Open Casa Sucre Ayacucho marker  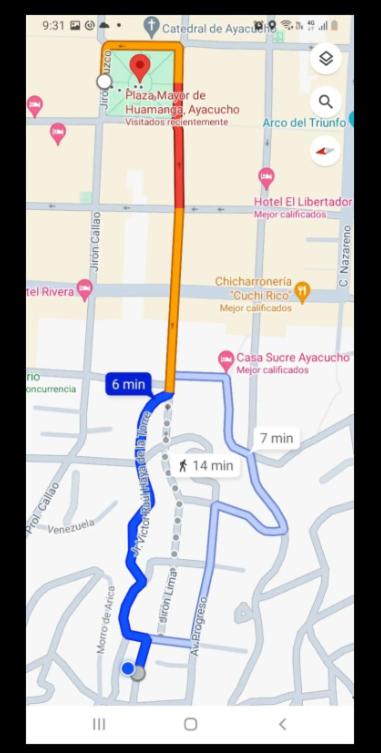(226, 361)
